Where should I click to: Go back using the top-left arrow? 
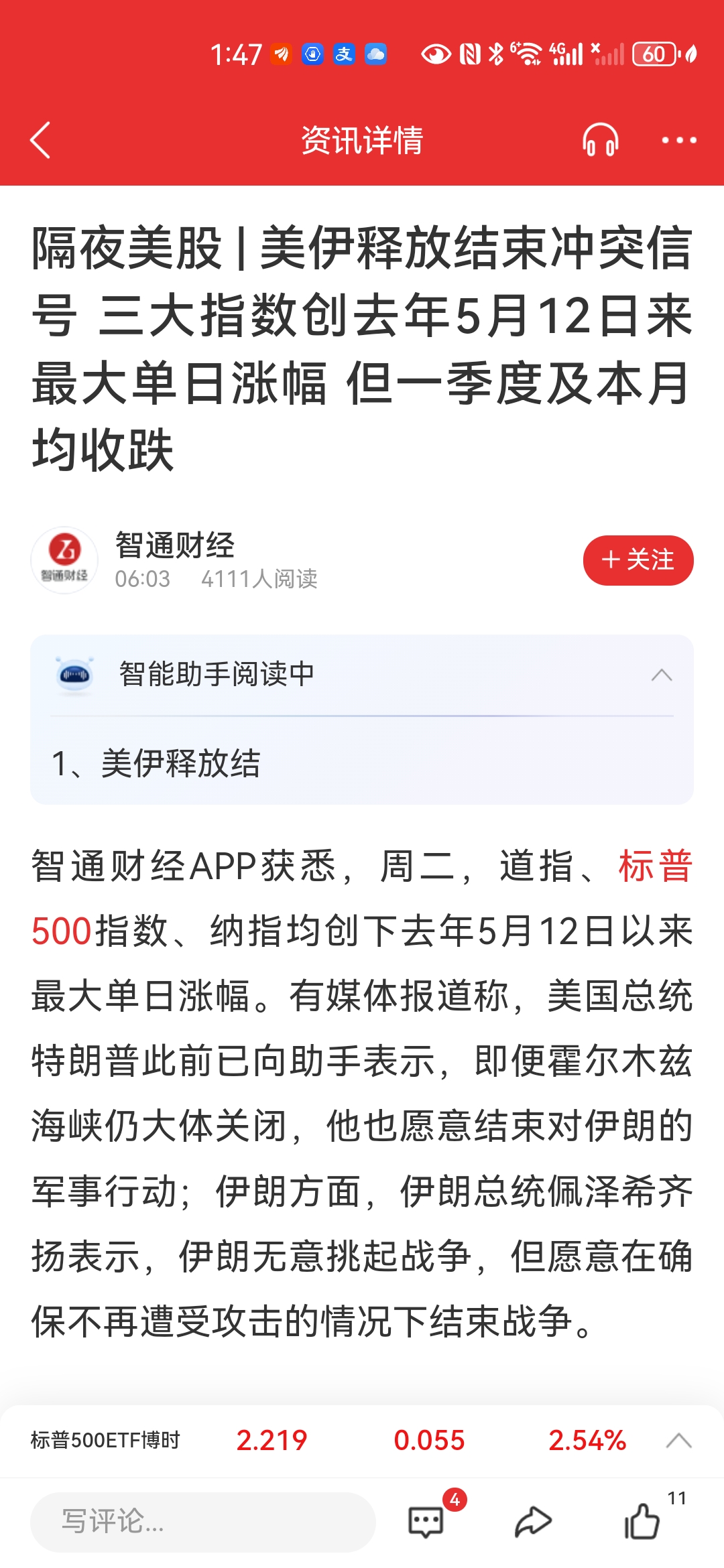[x=40, y=140]
